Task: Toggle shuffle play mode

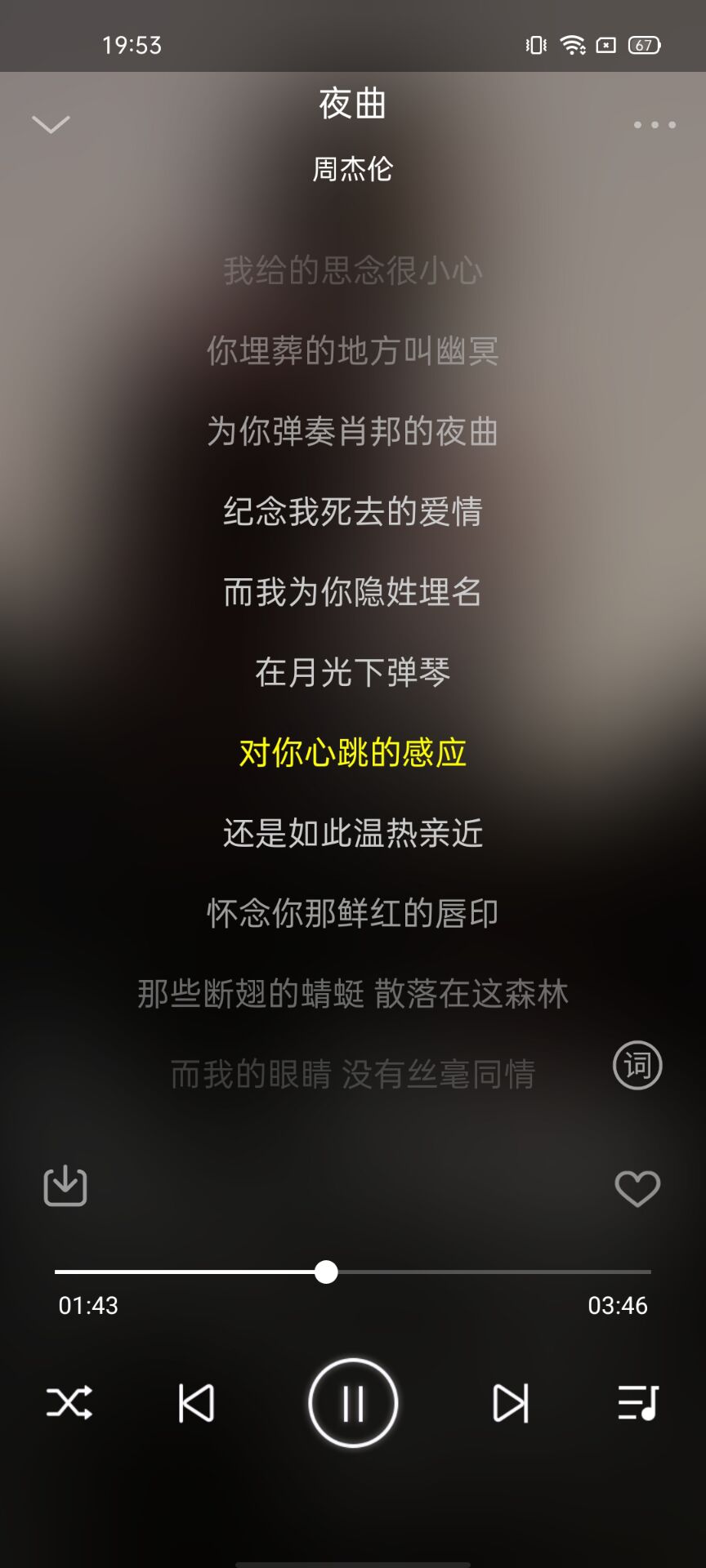Action: point(69,1403)
